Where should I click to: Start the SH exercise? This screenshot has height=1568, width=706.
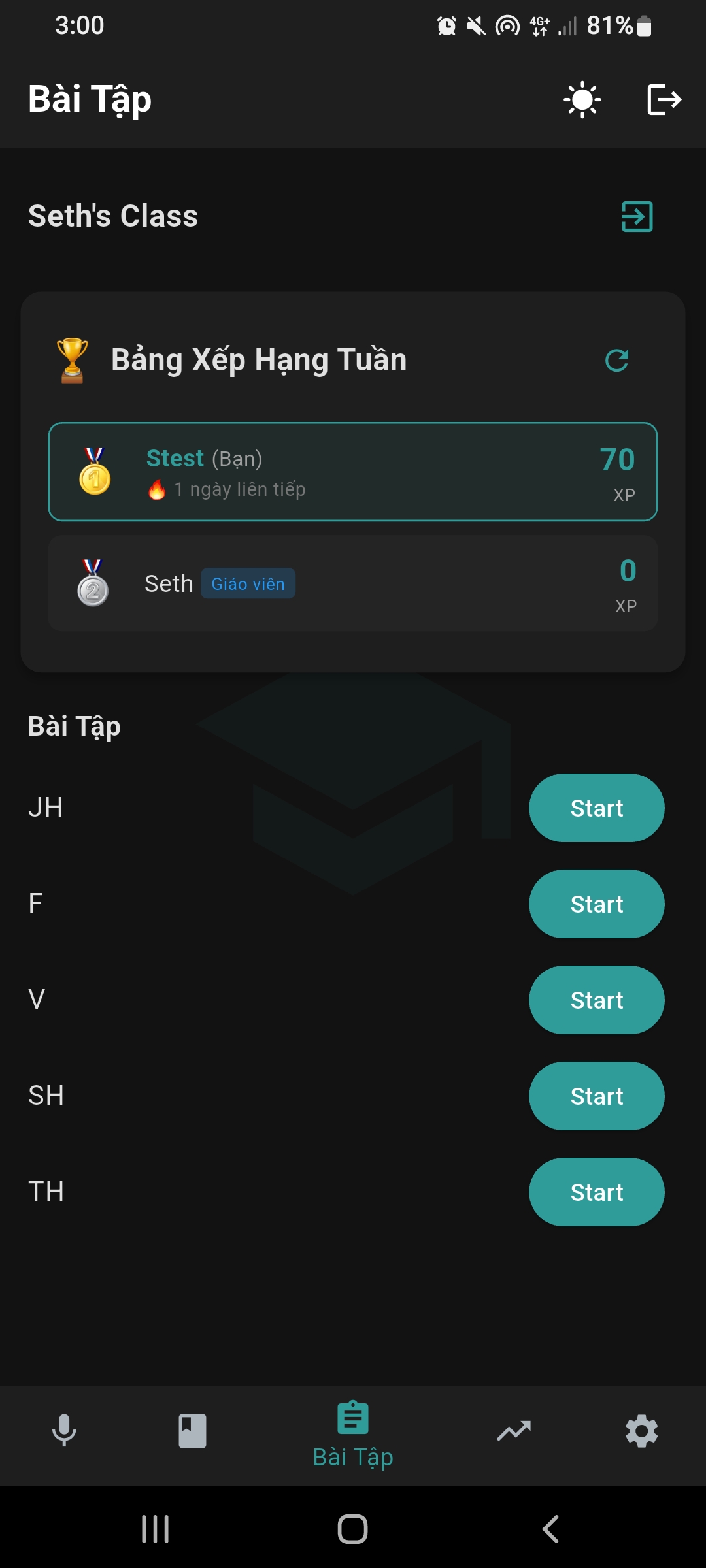pyautogui.click(x=596, y=1096)
